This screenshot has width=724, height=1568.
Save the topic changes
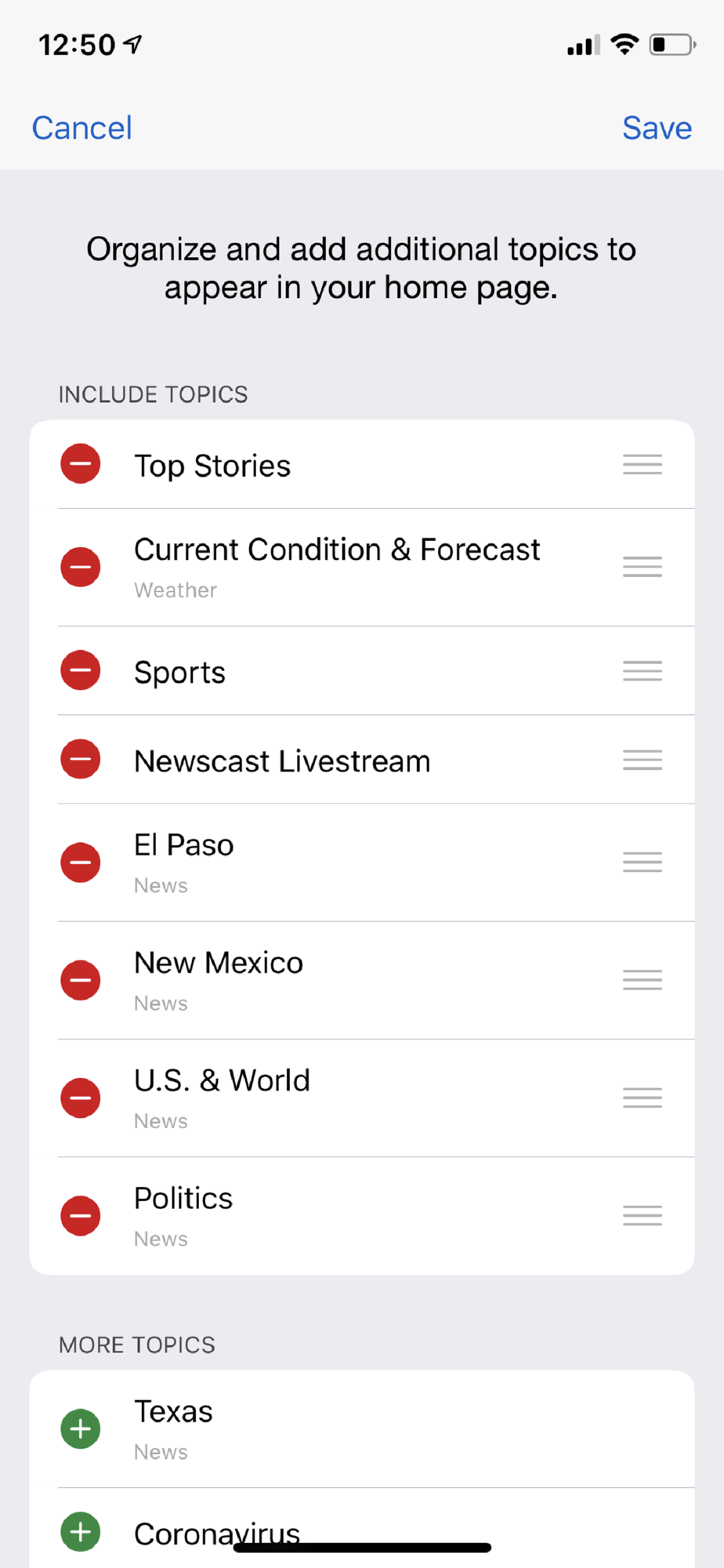[657, 128]
